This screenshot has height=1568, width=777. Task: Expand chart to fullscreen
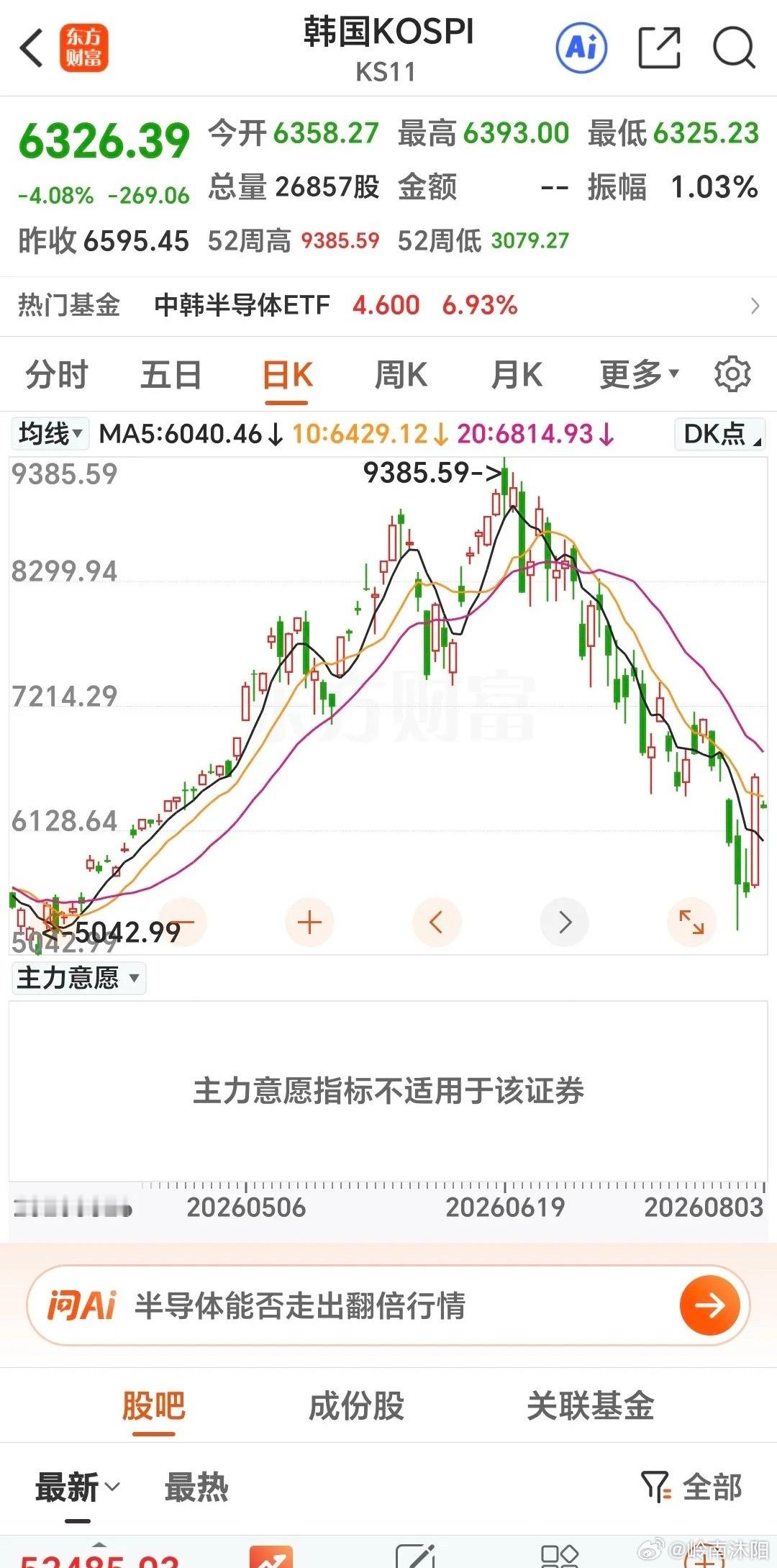click(691, 923)
